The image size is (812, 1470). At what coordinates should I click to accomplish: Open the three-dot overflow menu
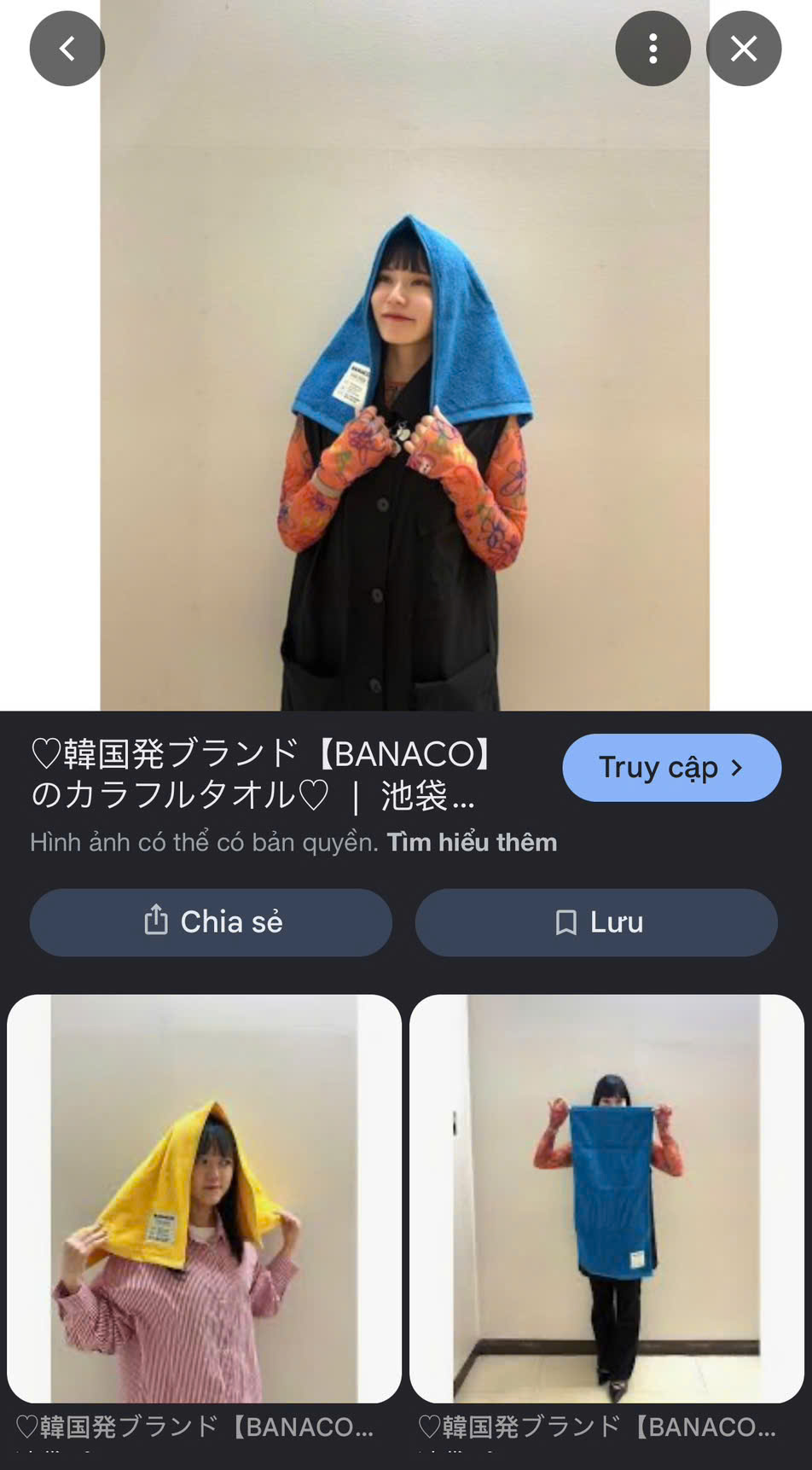coord(652,49)
